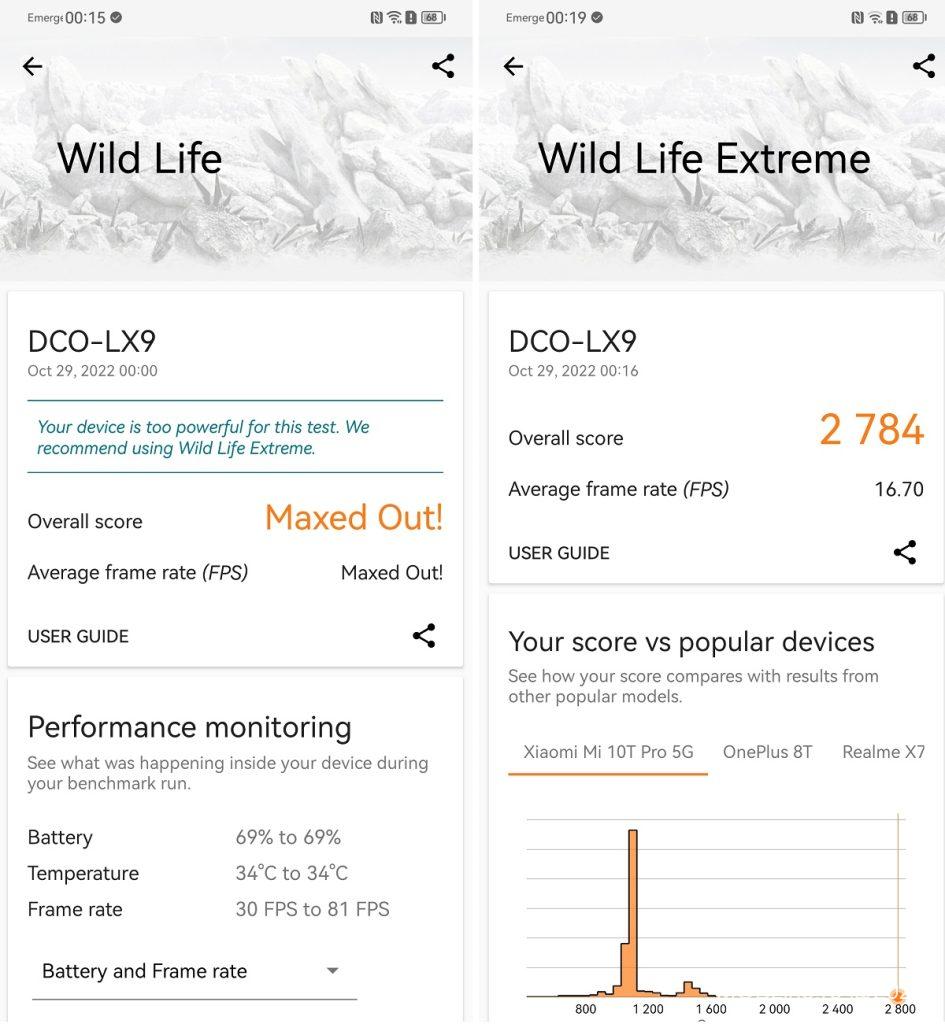Open USER GUIDE in the Maxed Out card
945x1024 pixels.
coord(78,636)
